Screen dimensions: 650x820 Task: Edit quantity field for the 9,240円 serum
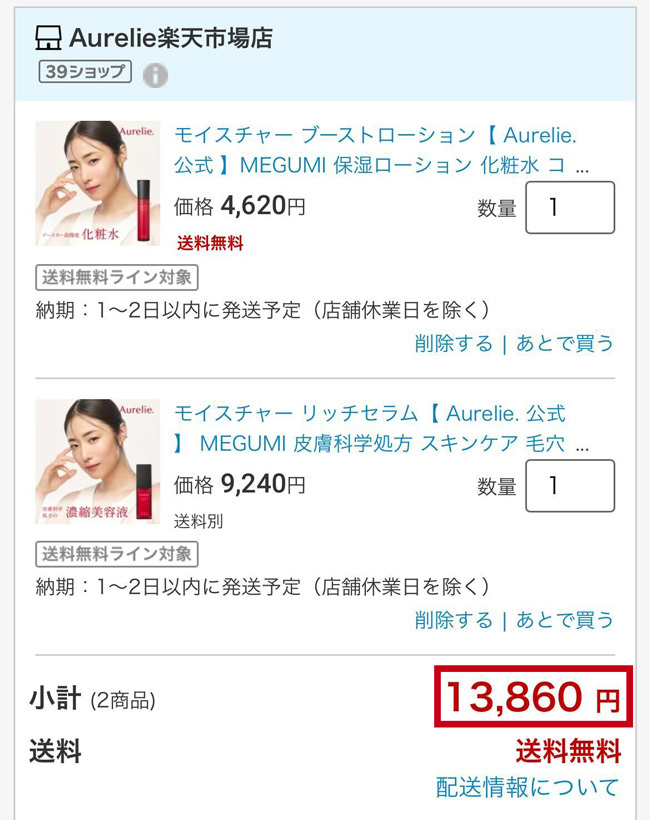click(x=569, y=485)
